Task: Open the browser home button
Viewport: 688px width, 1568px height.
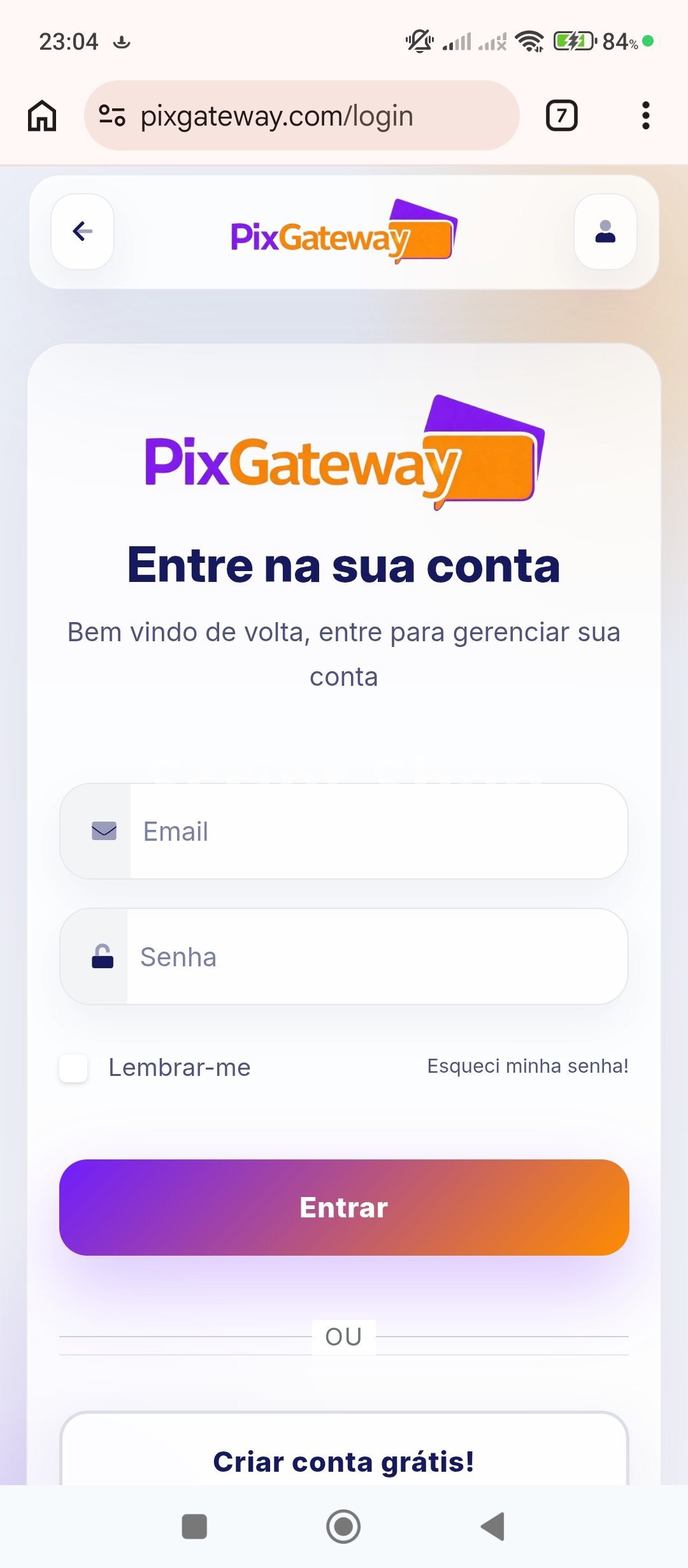Action: coord(42,116)
